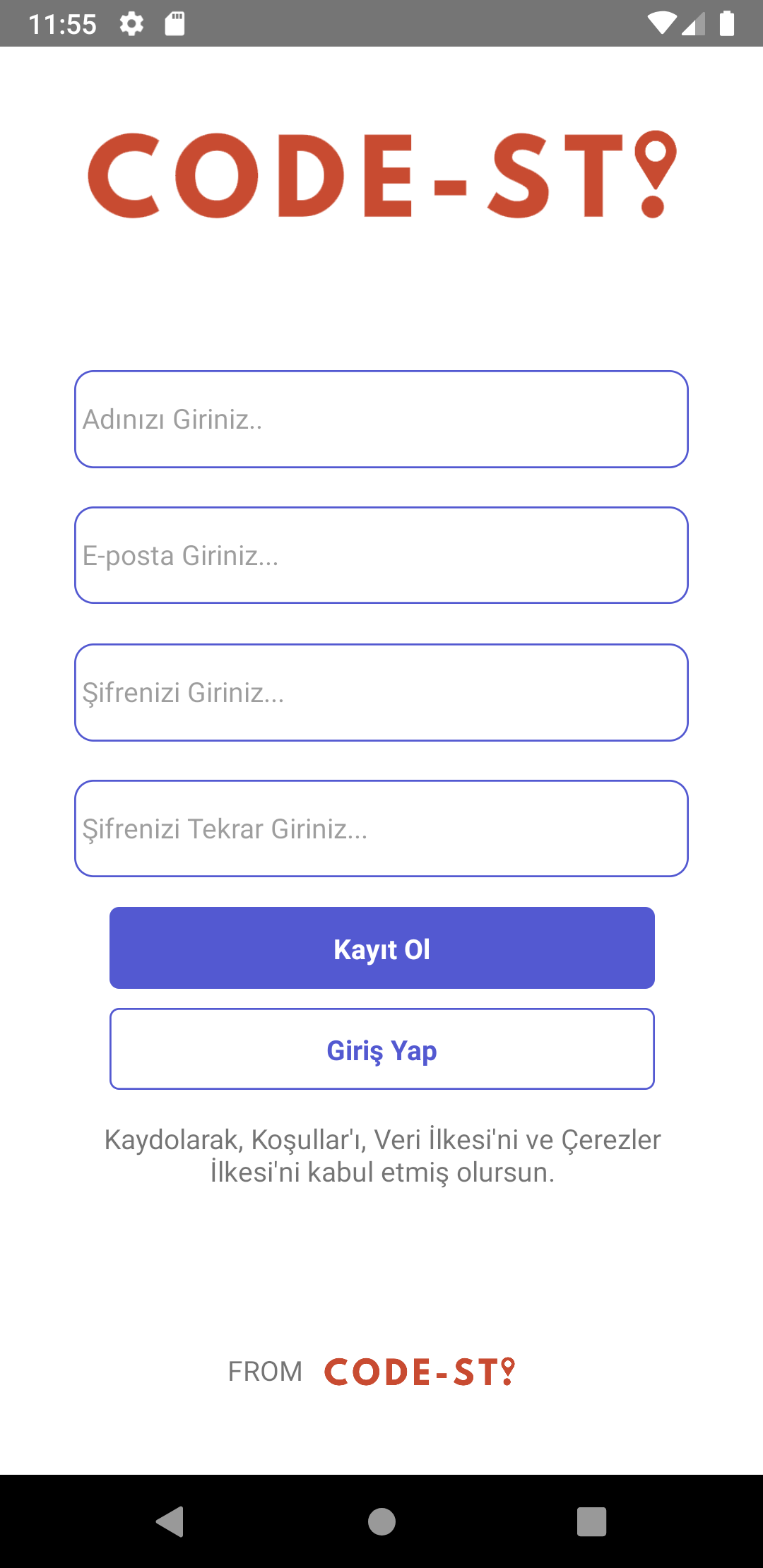The height and width of the screenshot is (1568, 763).
Task: Tap the 'Şifrenizi Giriniz...' password field
Action: coord(381,692)
